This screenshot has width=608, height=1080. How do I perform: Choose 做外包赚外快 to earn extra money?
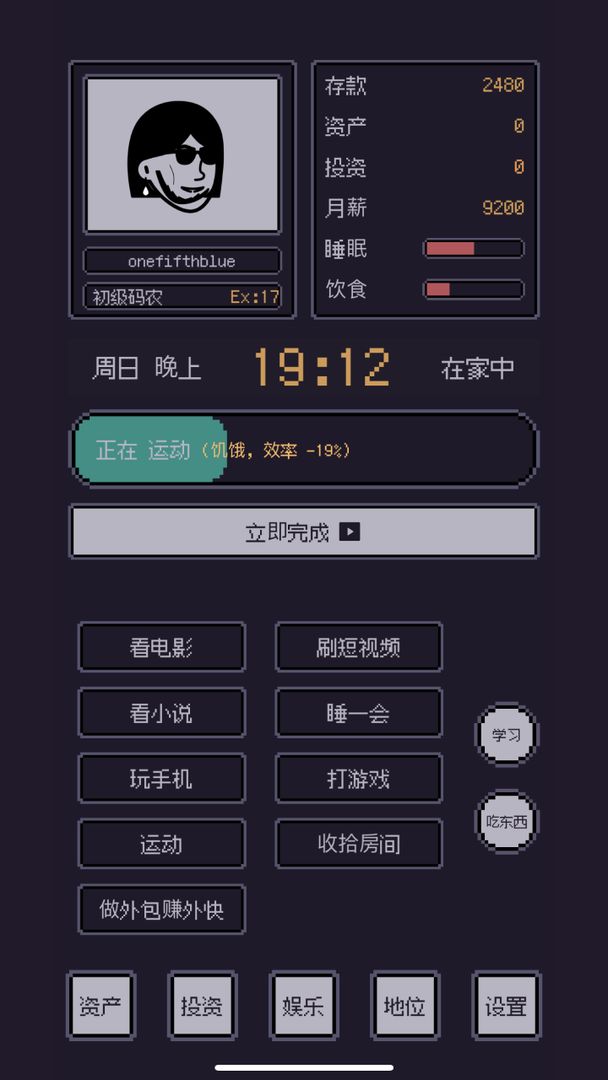[x=161, y=909]
